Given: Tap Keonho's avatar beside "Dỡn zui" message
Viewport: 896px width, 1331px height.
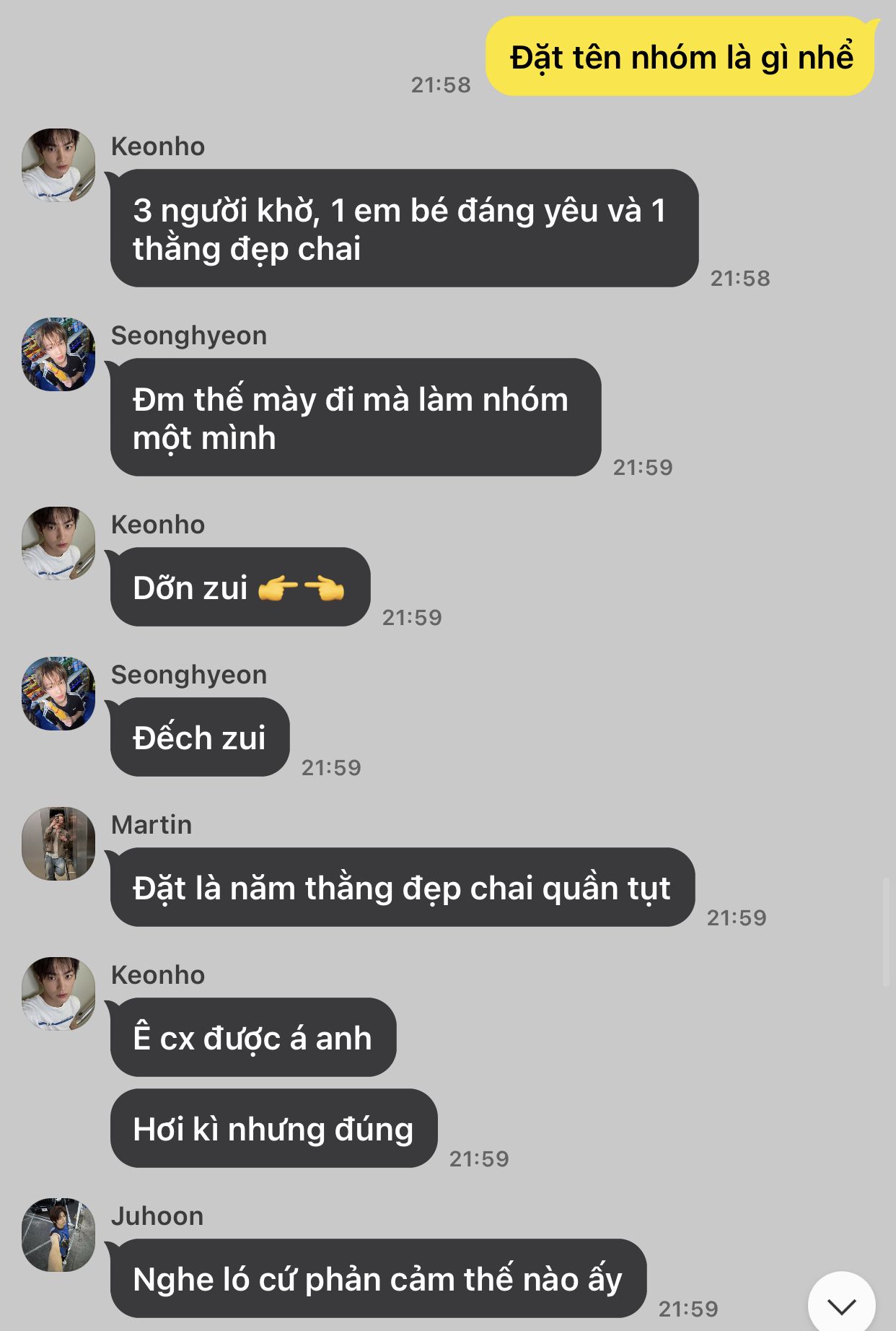Looking at the screenshot, I should [58, 544].
